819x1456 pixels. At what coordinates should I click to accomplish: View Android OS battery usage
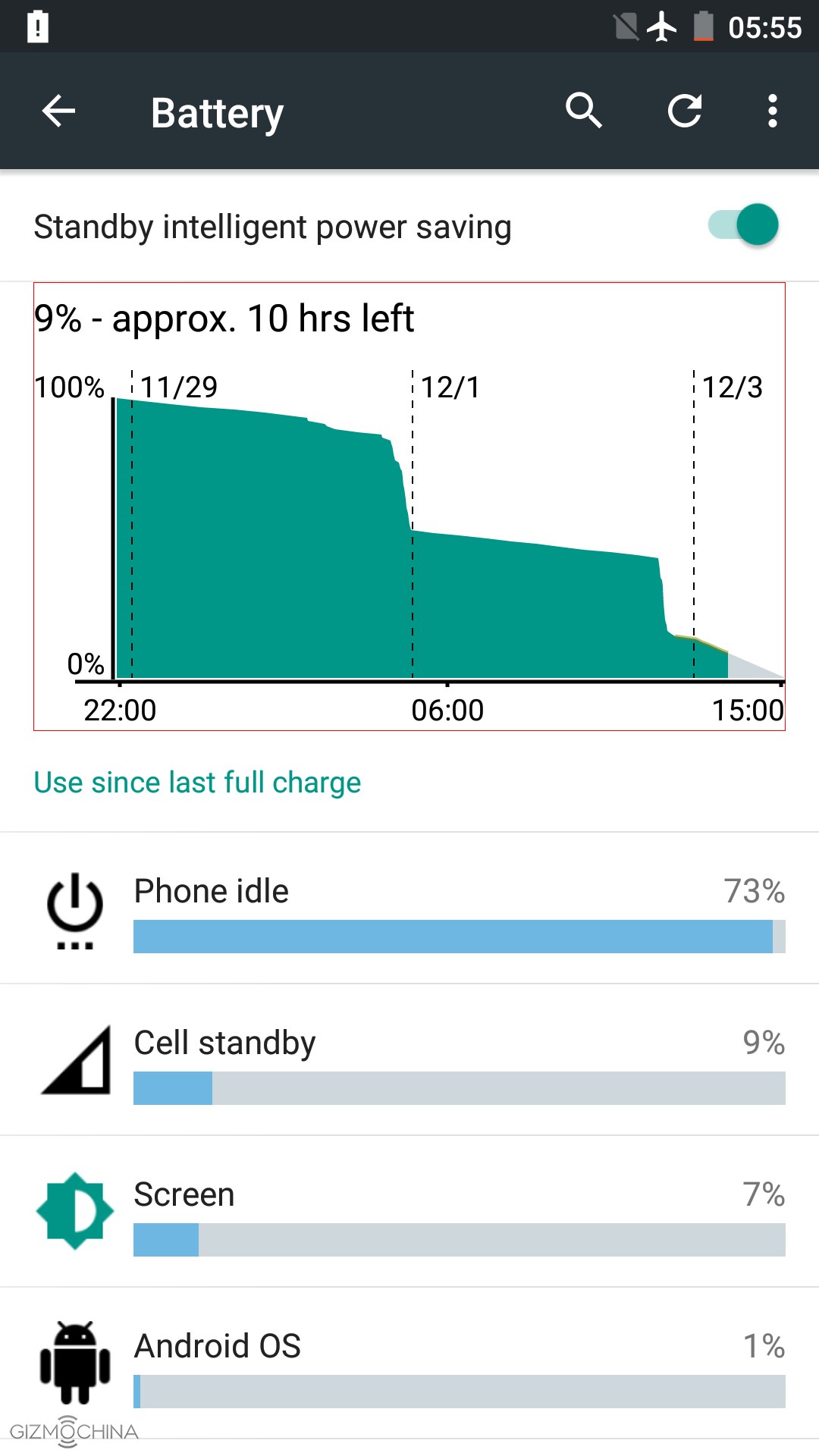[x=409, y=1363]
